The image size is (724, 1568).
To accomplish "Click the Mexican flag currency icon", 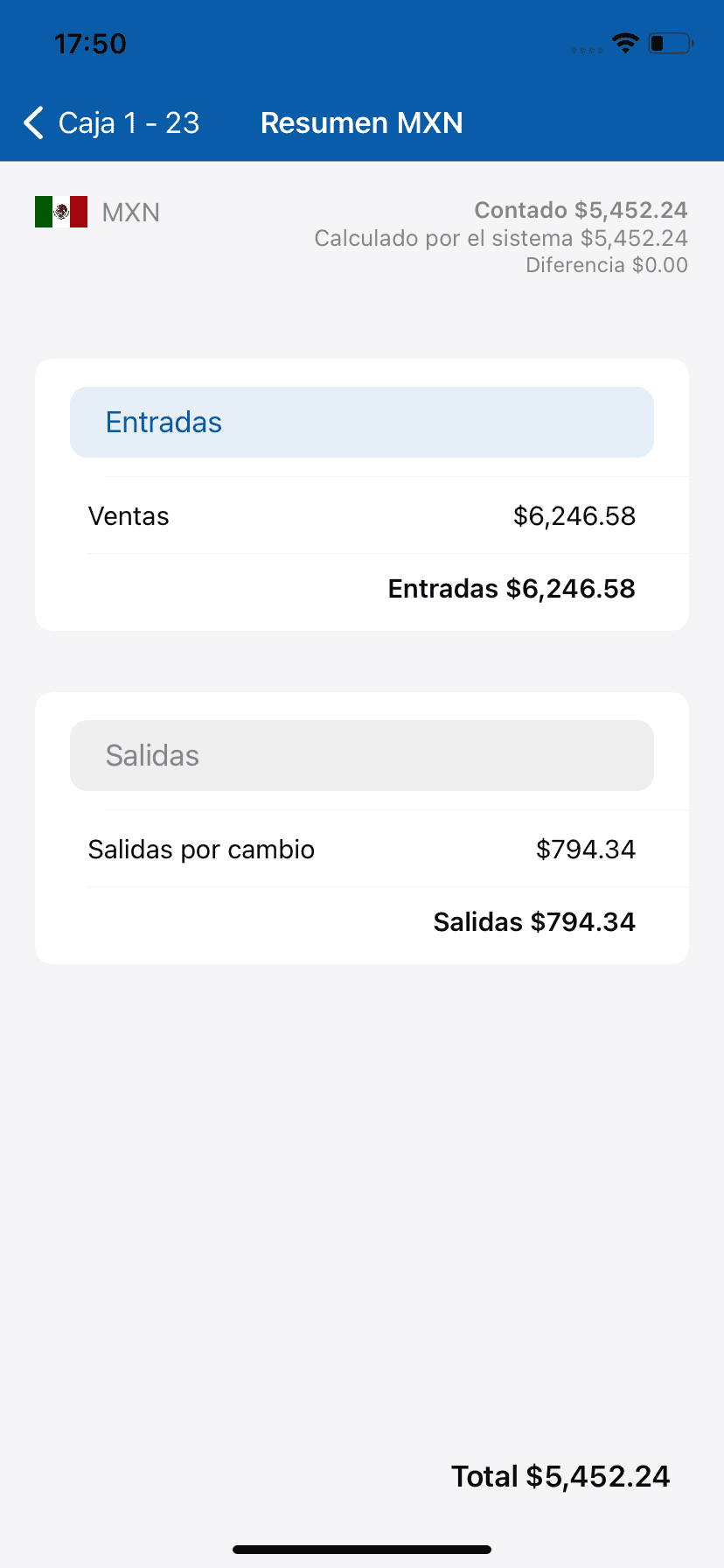I will 60,211.
